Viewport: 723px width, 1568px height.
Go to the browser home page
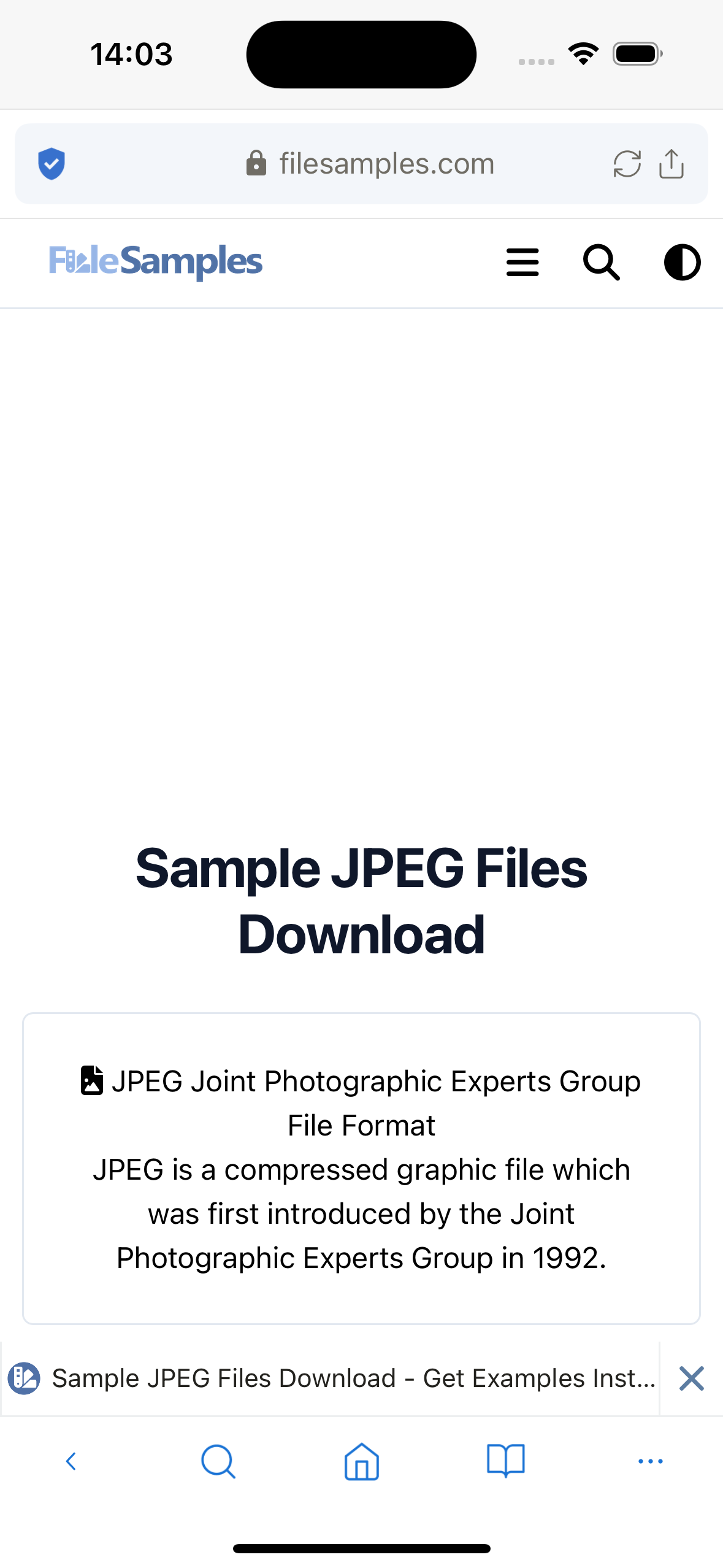tap(362, 1461)
